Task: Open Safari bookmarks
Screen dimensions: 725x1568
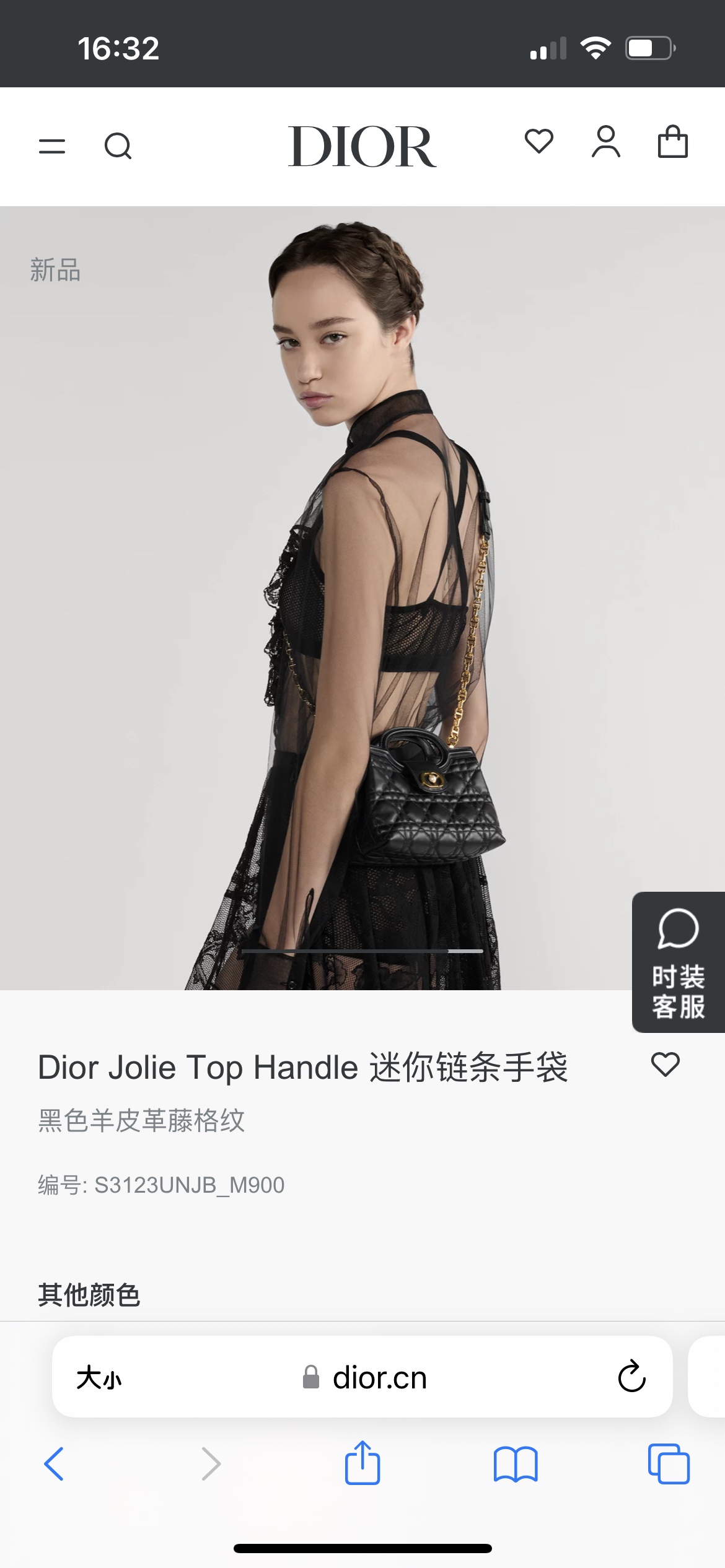Action: coord(516,1465)
